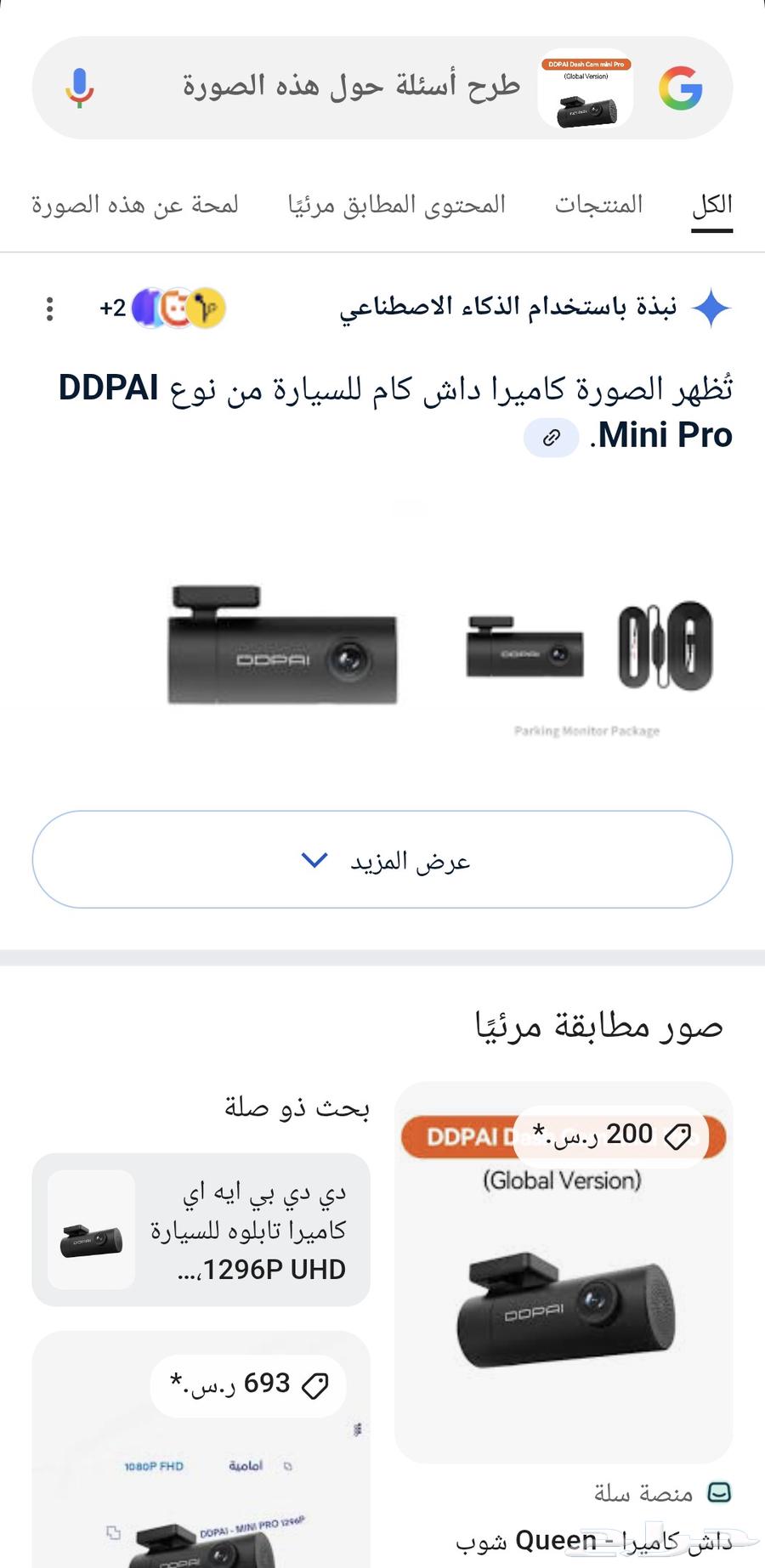Viewport: 765px width, 1568px height.
Task: Click the بحث ذو صلة related search card
Action: pos(200,1228)
